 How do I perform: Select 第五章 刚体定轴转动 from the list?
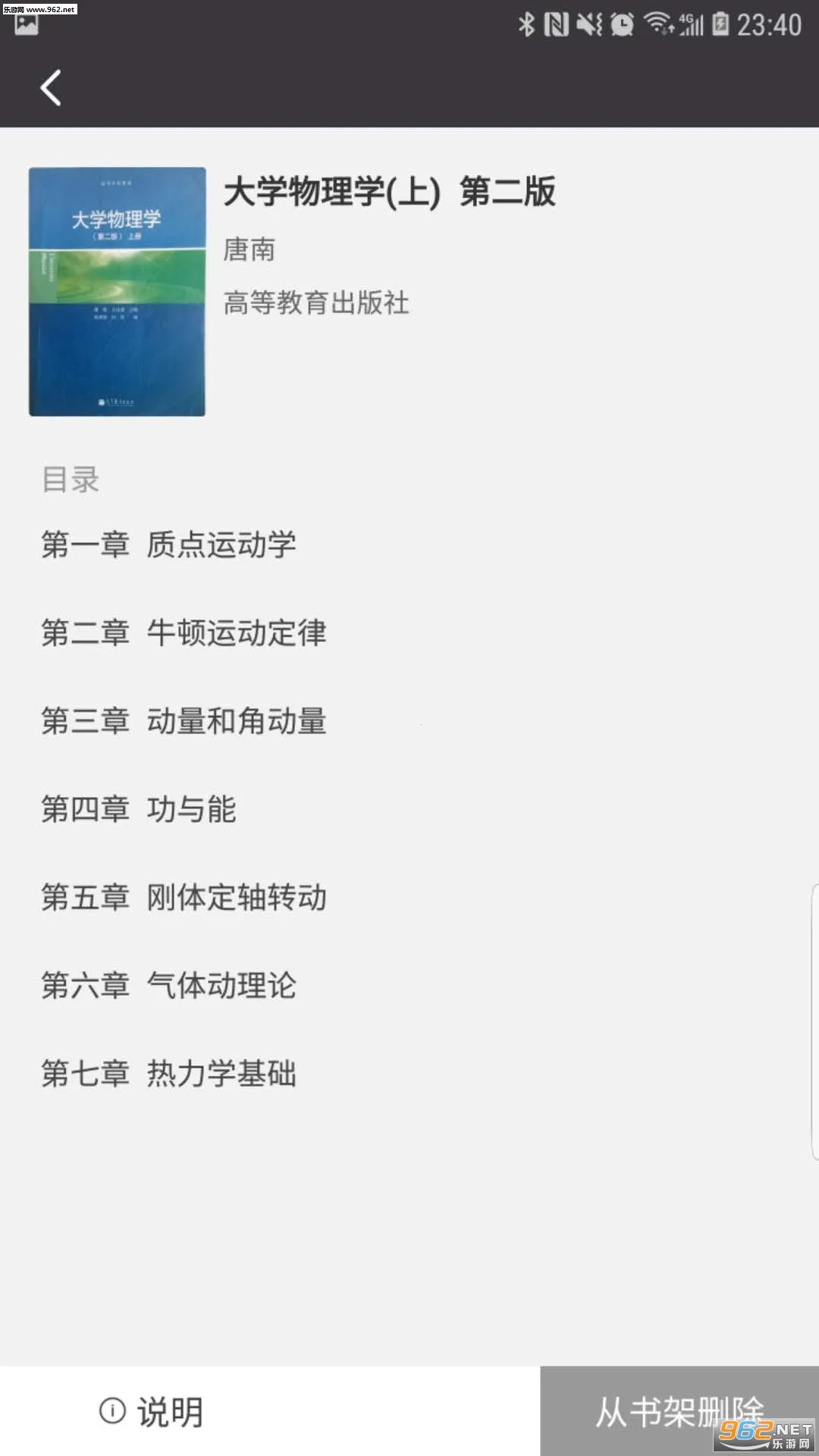pos(184,898)
